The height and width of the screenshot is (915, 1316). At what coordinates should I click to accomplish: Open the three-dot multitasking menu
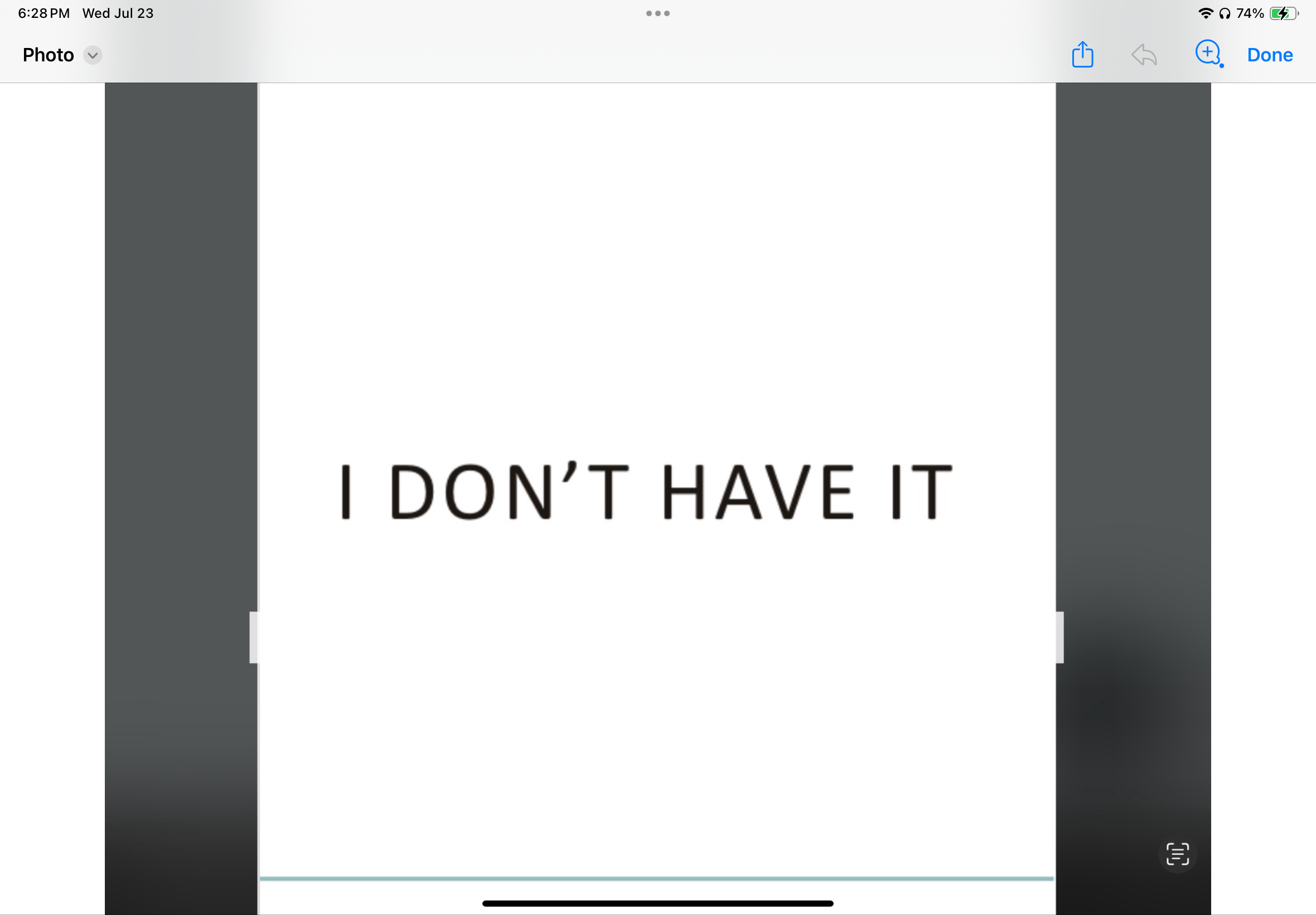pos(657,13)
